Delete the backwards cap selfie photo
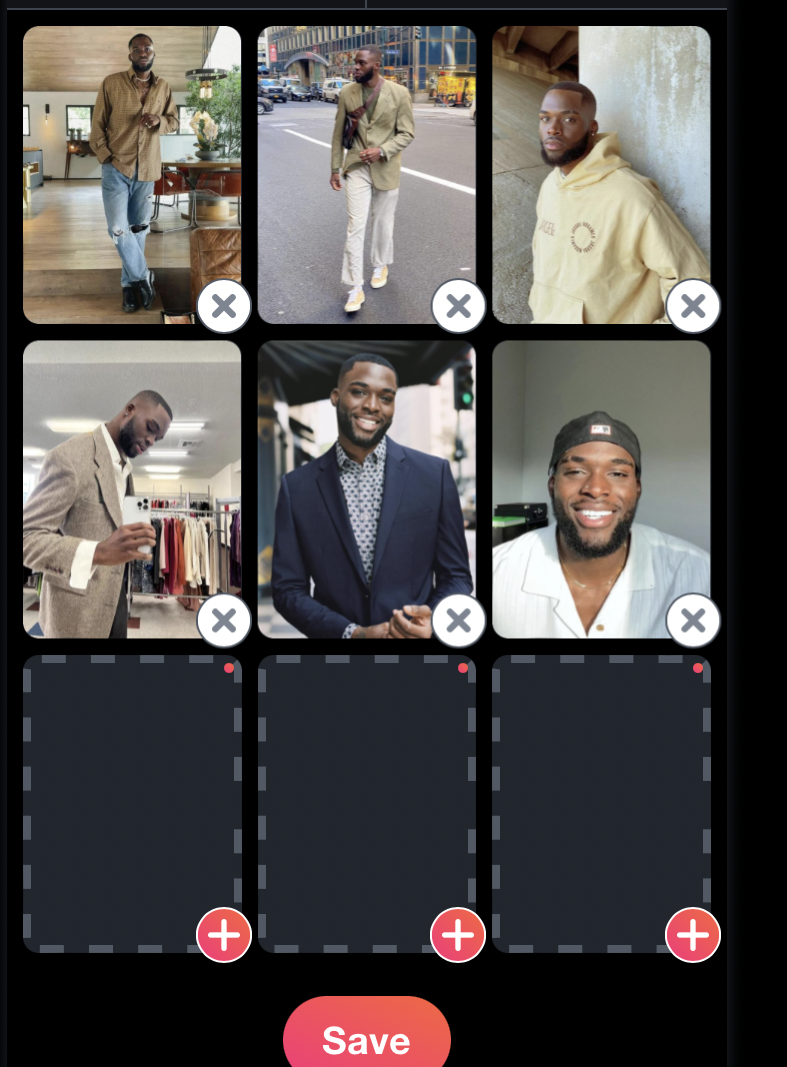787x1067 pixels. pyautogui.click(x=693, y=621)
